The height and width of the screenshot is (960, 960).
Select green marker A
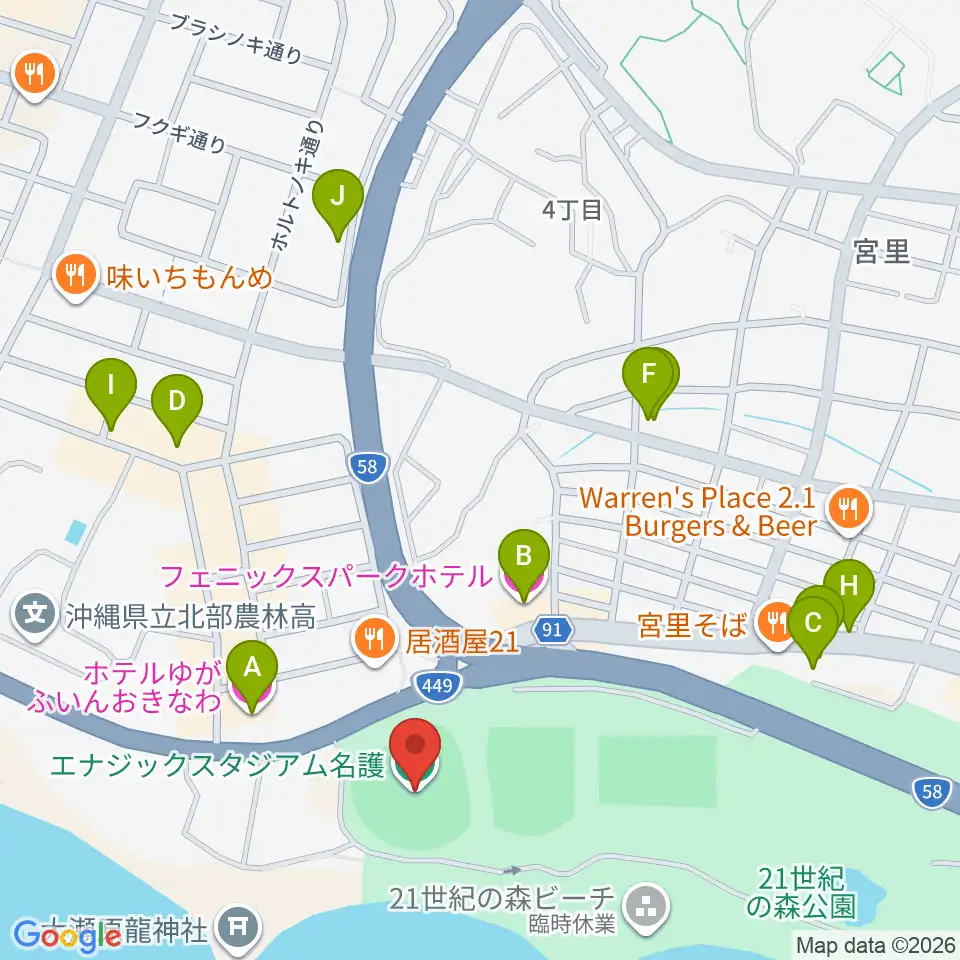[x=252, y=670]
